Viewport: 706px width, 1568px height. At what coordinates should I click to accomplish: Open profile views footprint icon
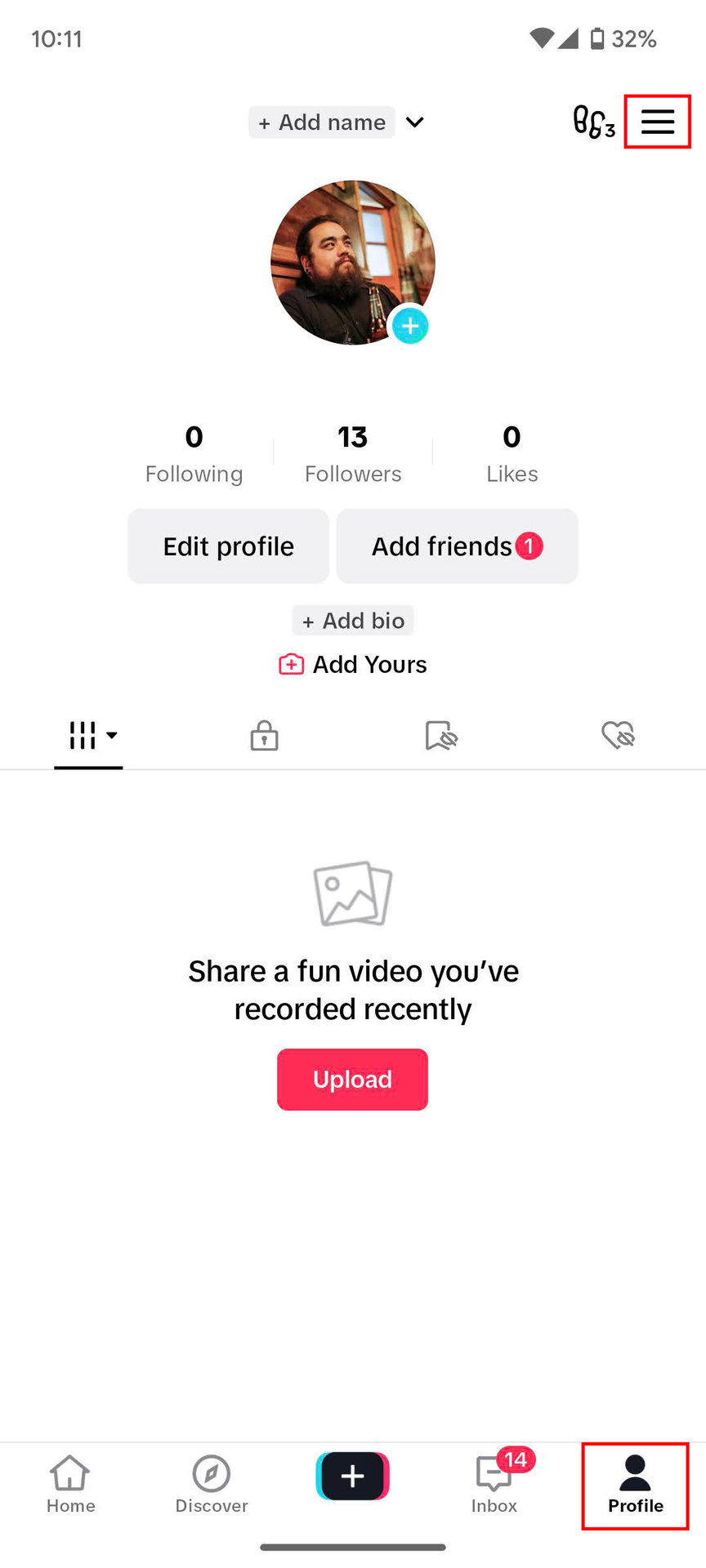click(592, 122)
